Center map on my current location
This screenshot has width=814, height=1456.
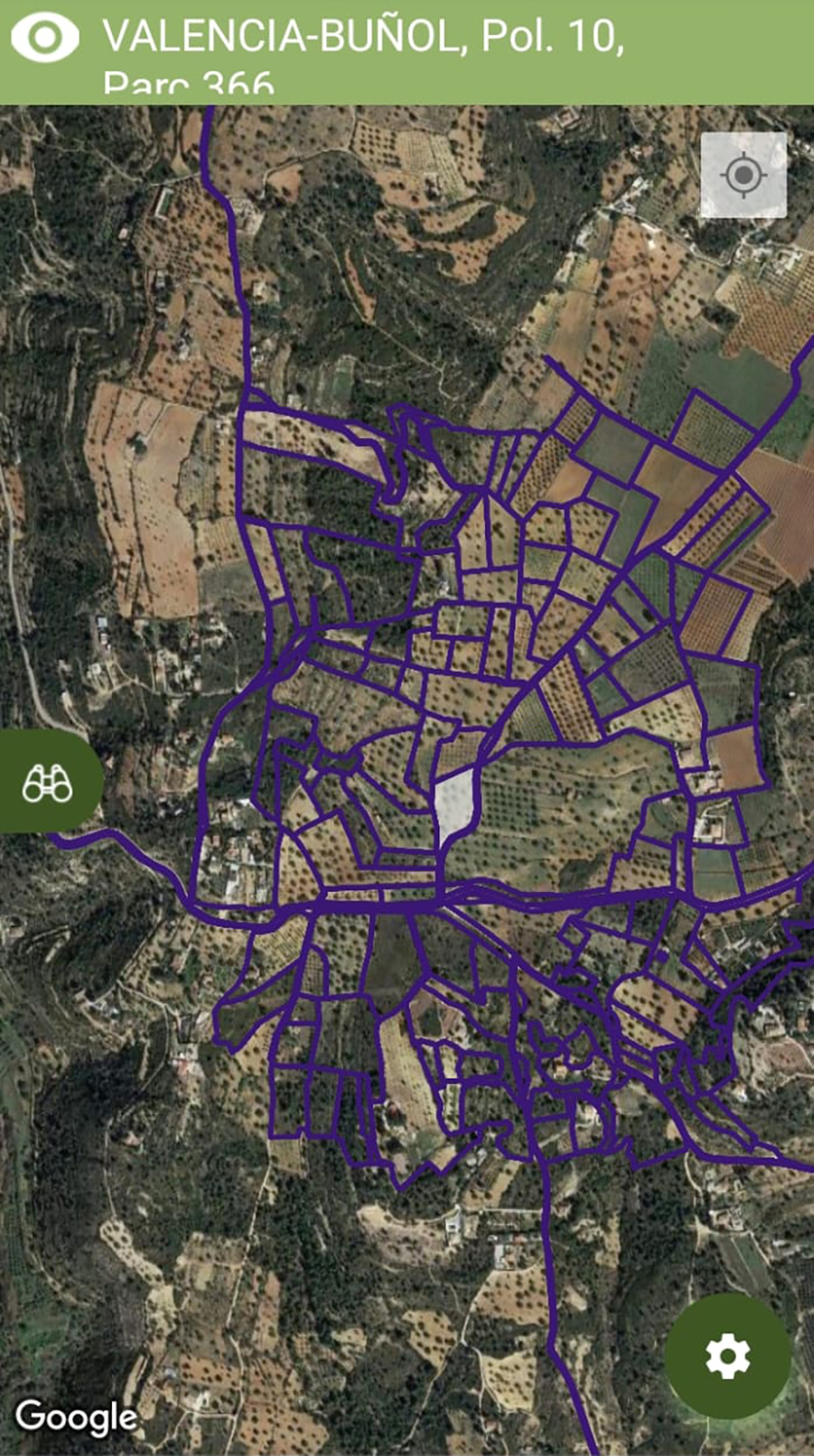[743, 175]
